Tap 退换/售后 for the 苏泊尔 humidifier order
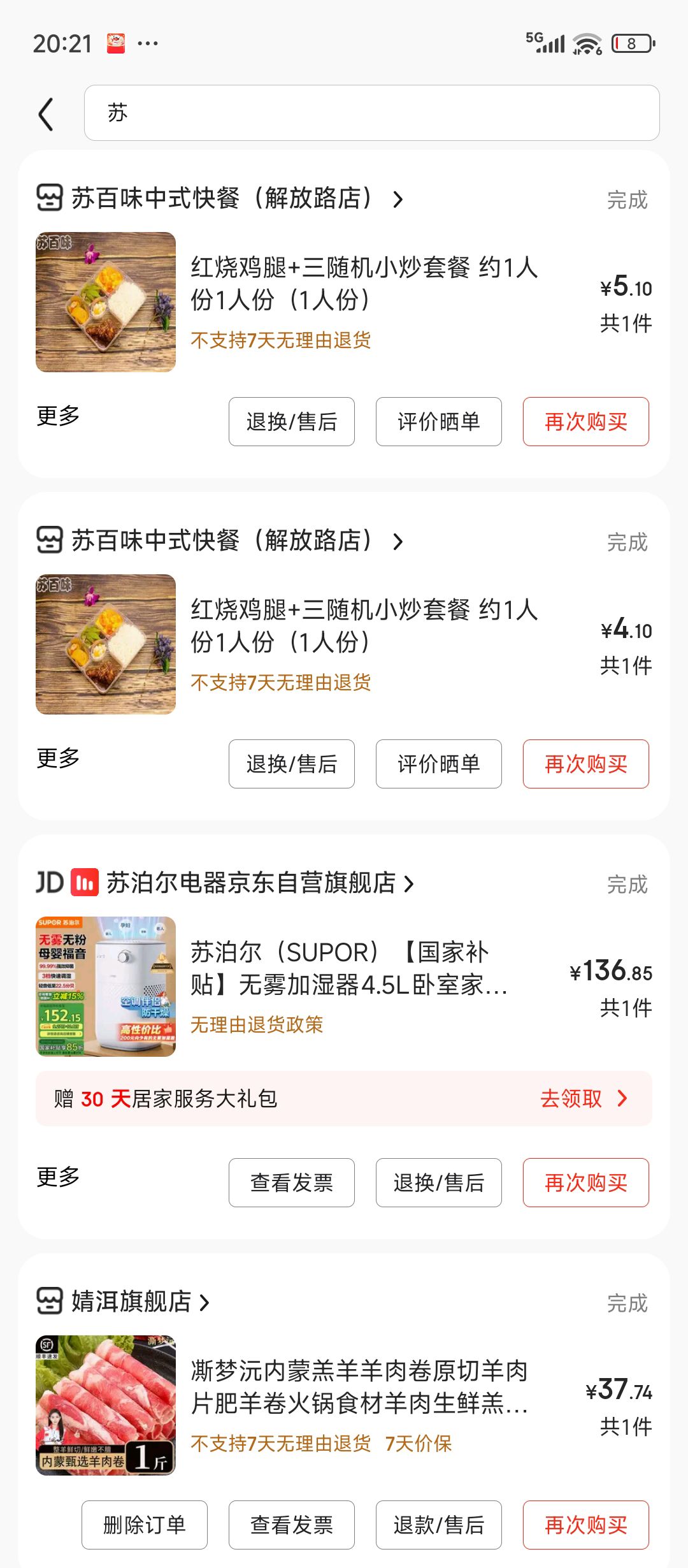The width and height of the screenshot is (688, 1568). (438, 1183)
